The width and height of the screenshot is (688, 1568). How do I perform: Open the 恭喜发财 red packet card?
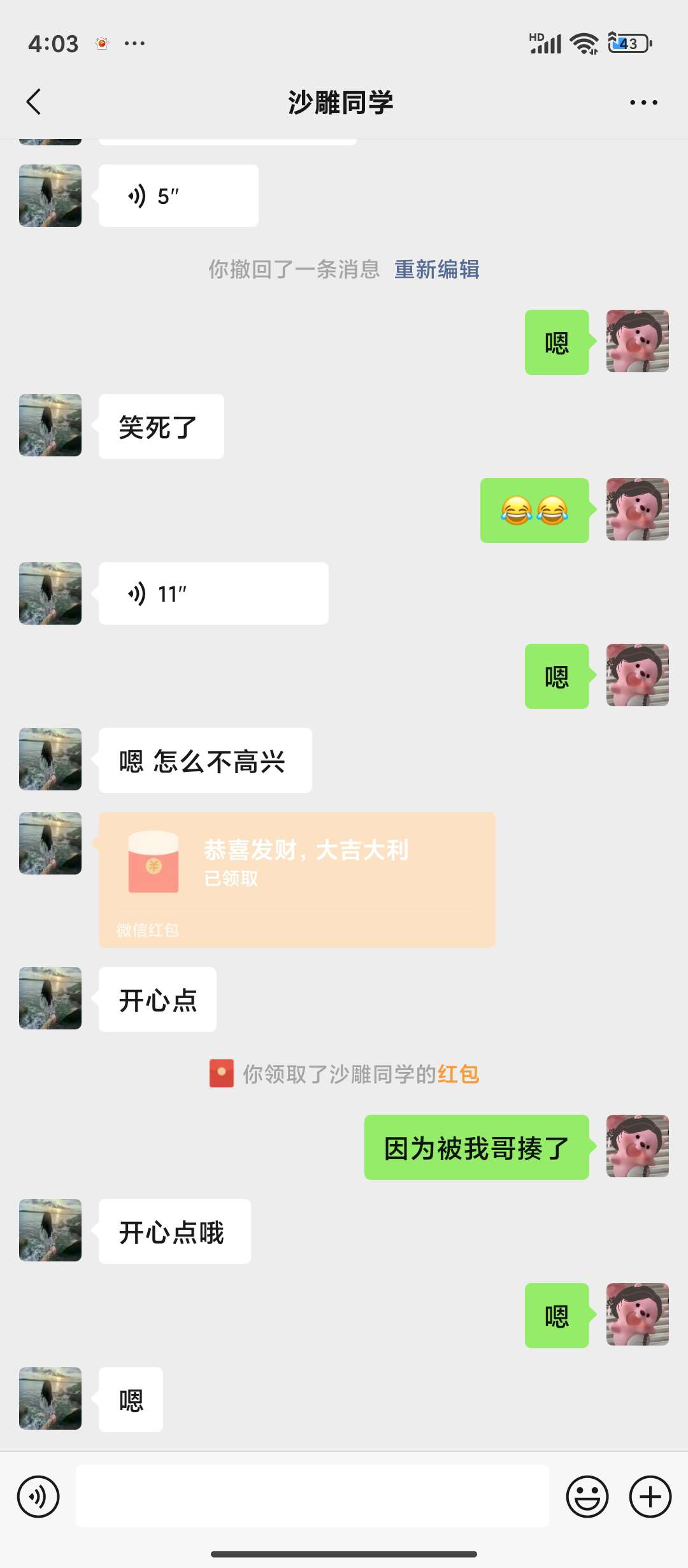297,878
